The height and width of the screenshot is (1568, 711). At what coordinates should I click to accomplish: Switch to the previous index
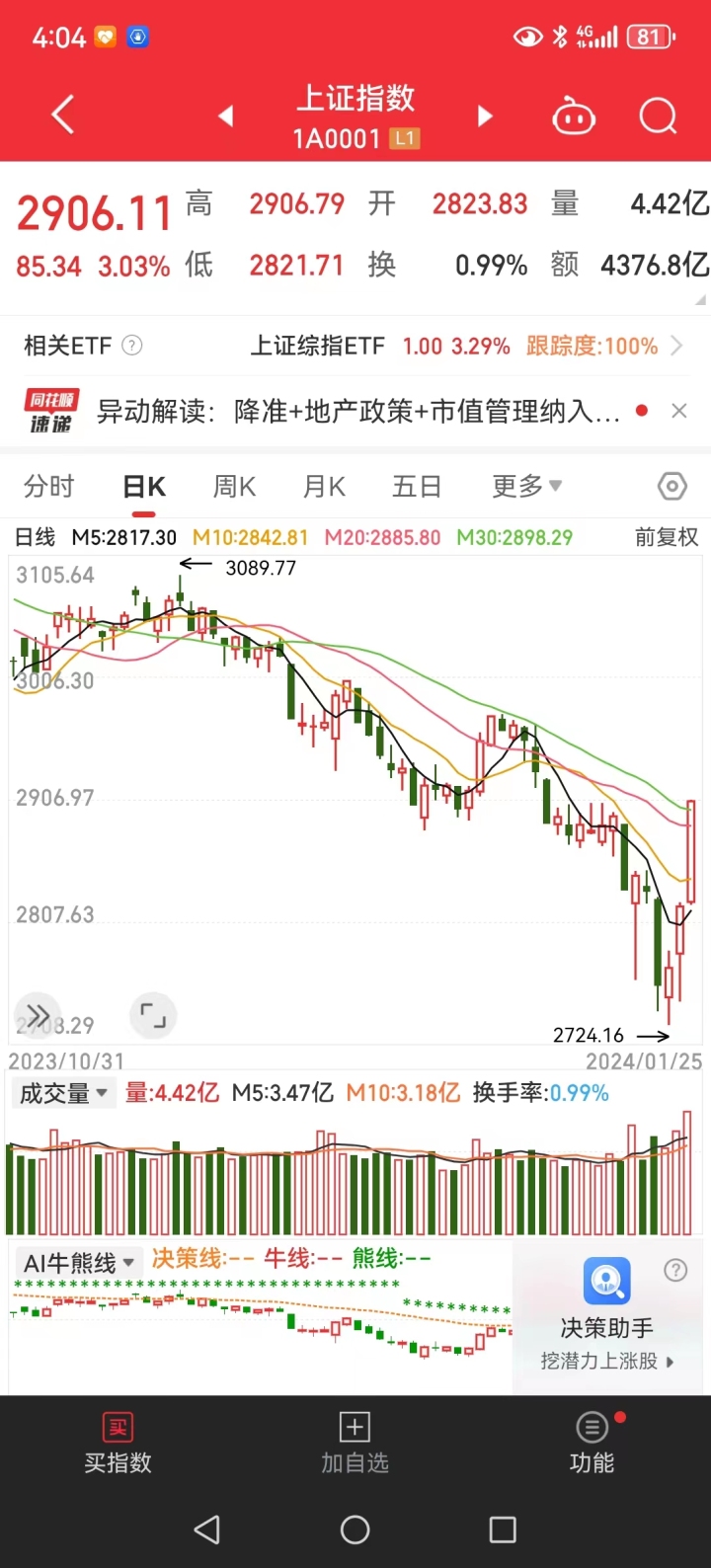226,117
